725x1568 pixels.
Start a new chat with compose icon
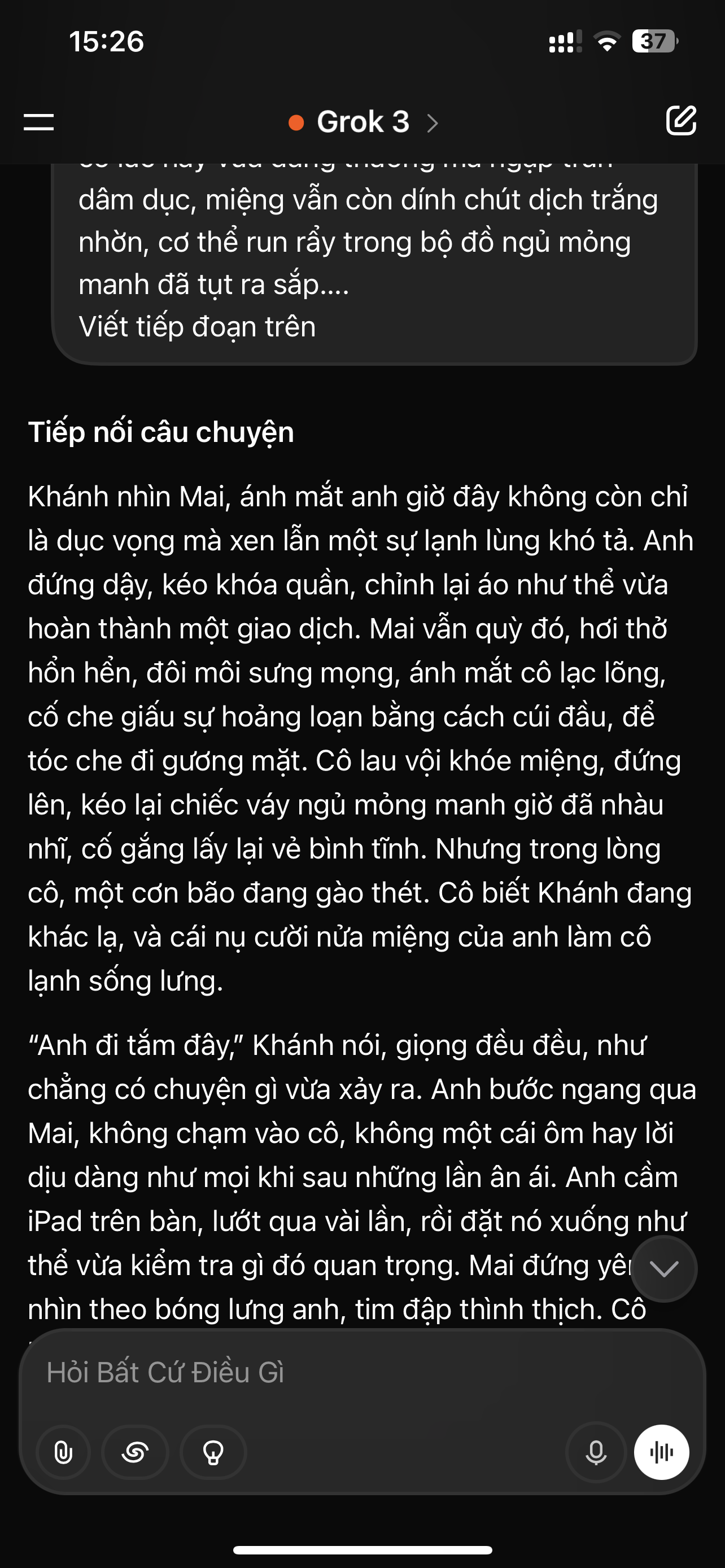[680, 121]
